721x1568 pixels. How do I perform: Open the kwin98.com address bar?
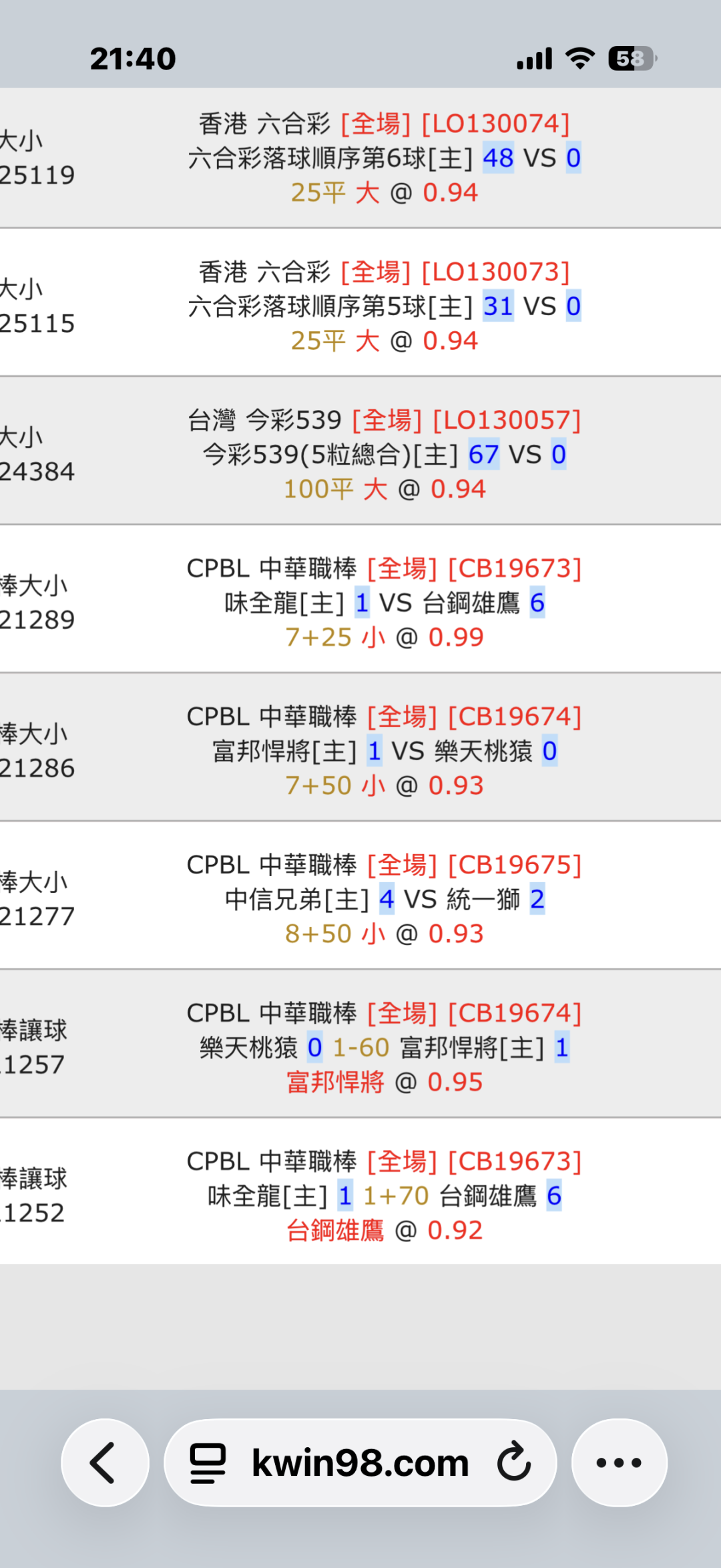click(x=360, y=1462)
